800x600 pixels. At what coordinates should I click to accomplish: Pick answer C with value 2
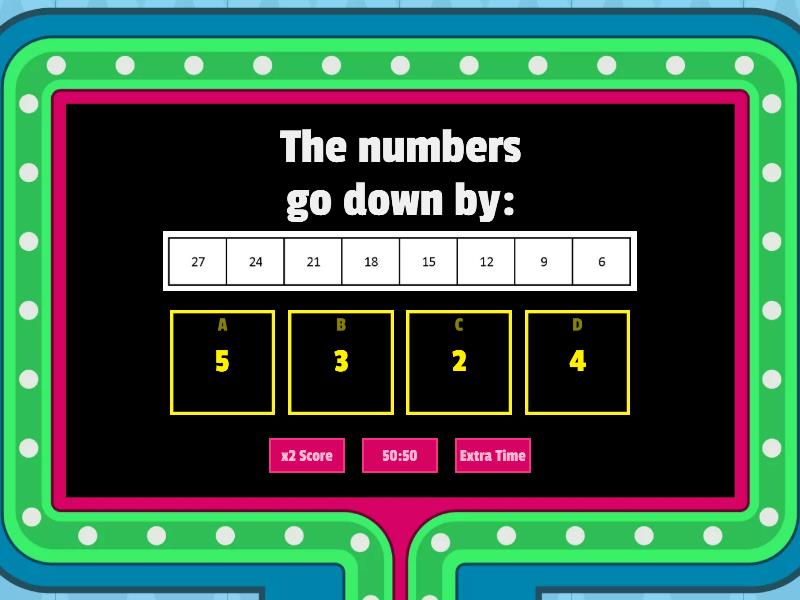click(458, 362)
